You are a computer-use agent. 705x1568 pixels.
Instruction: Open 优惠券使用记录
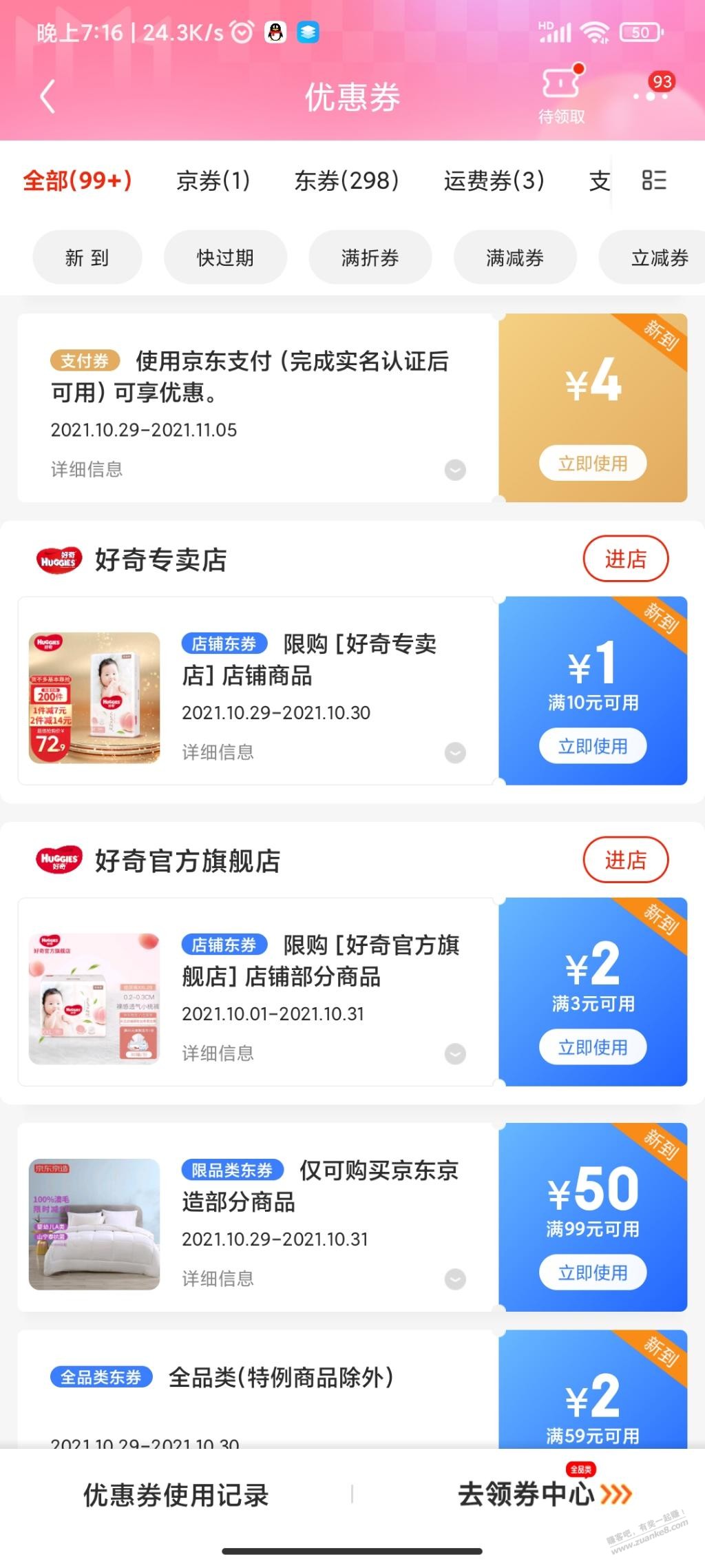176,1495
